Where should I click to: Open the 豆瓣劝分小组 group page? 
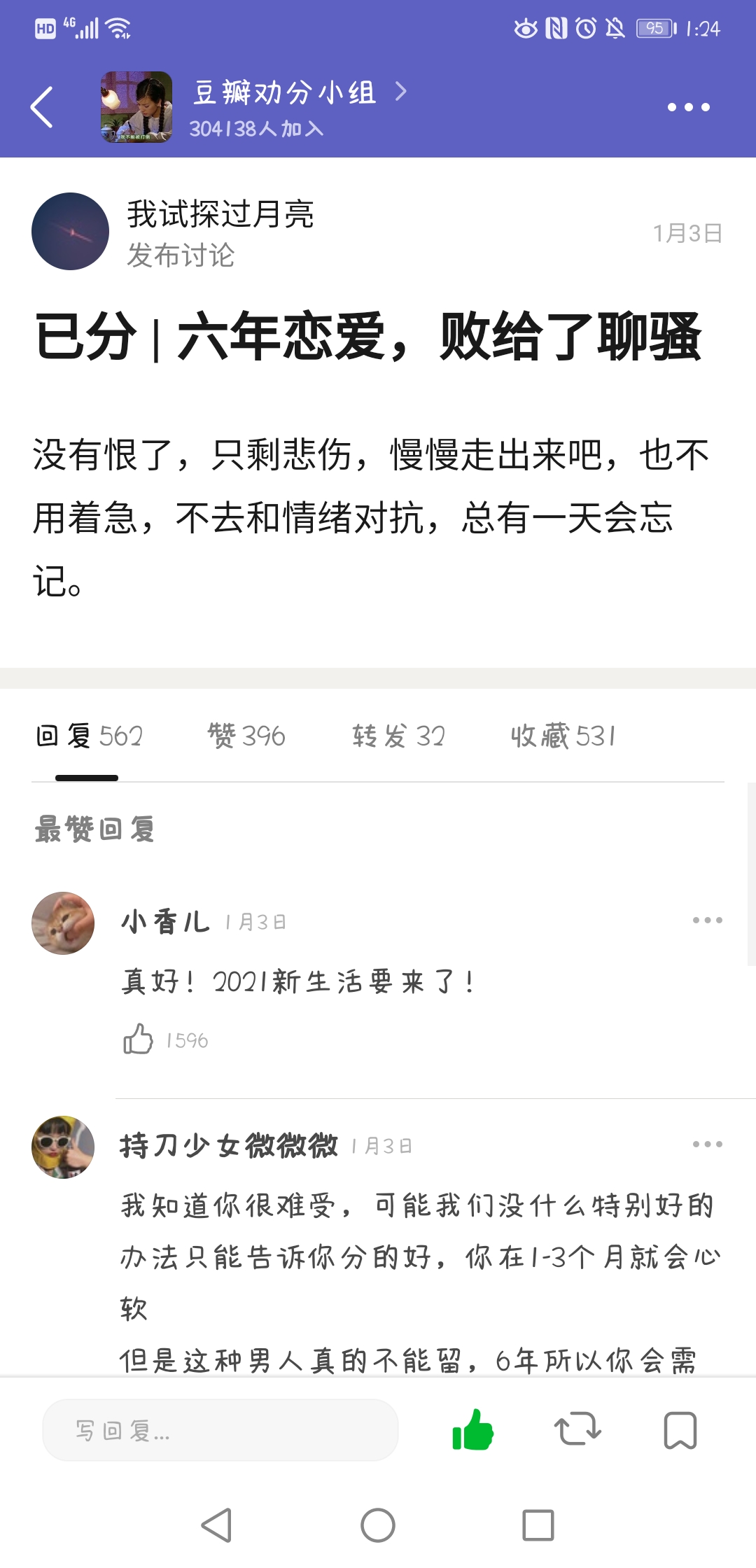[x=283, y=93]
